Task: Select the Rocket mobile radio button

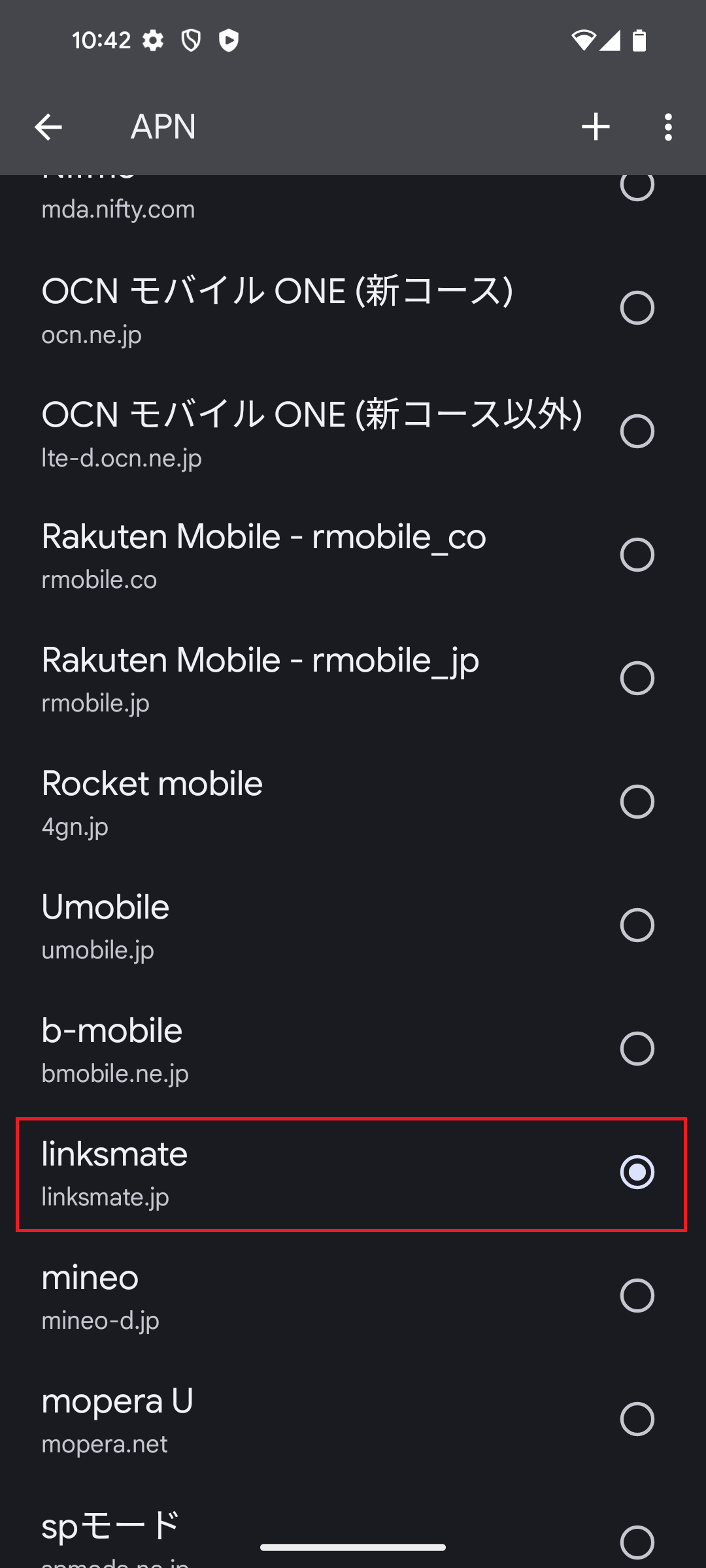Action: point(637,802)
